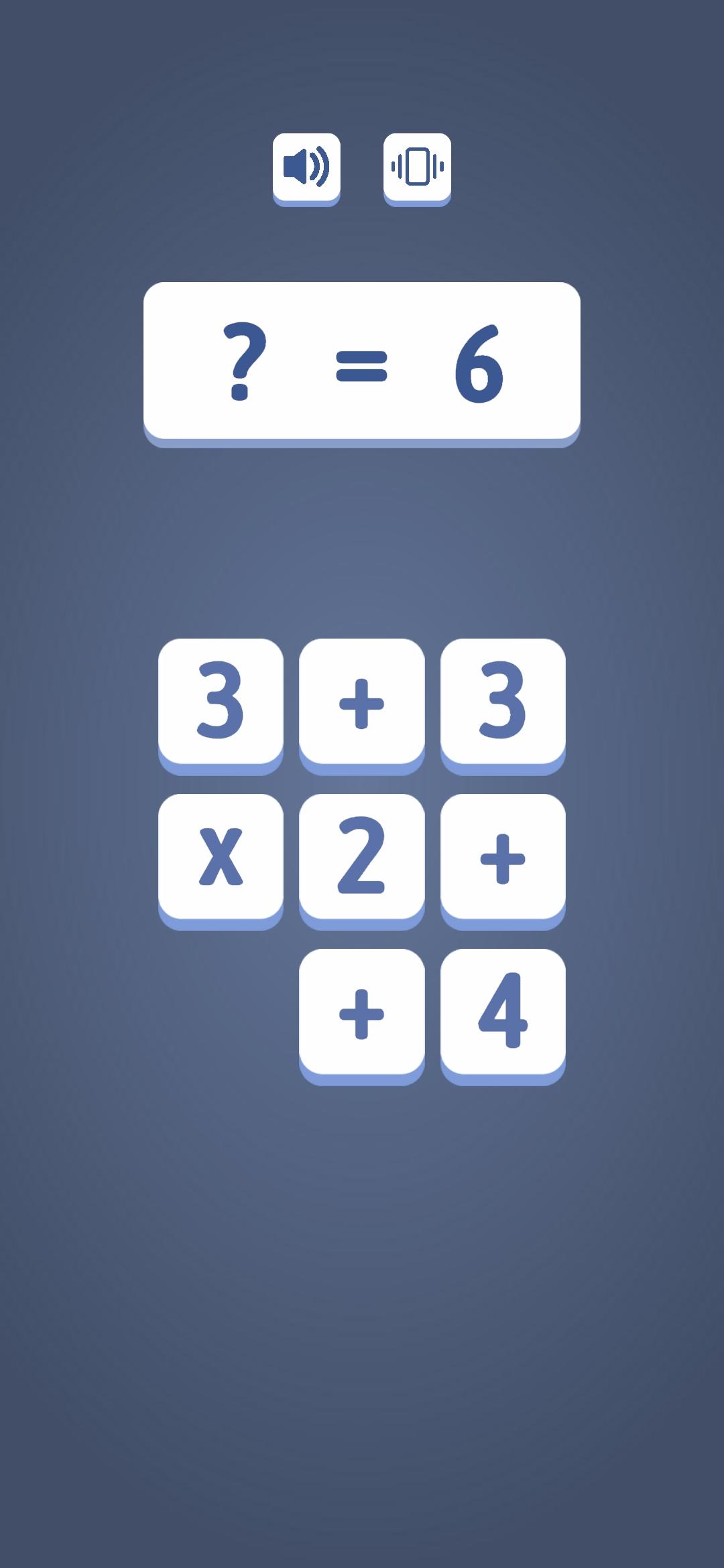Tap the plus tile right of the 2
724x1568 pixels.
503,857
